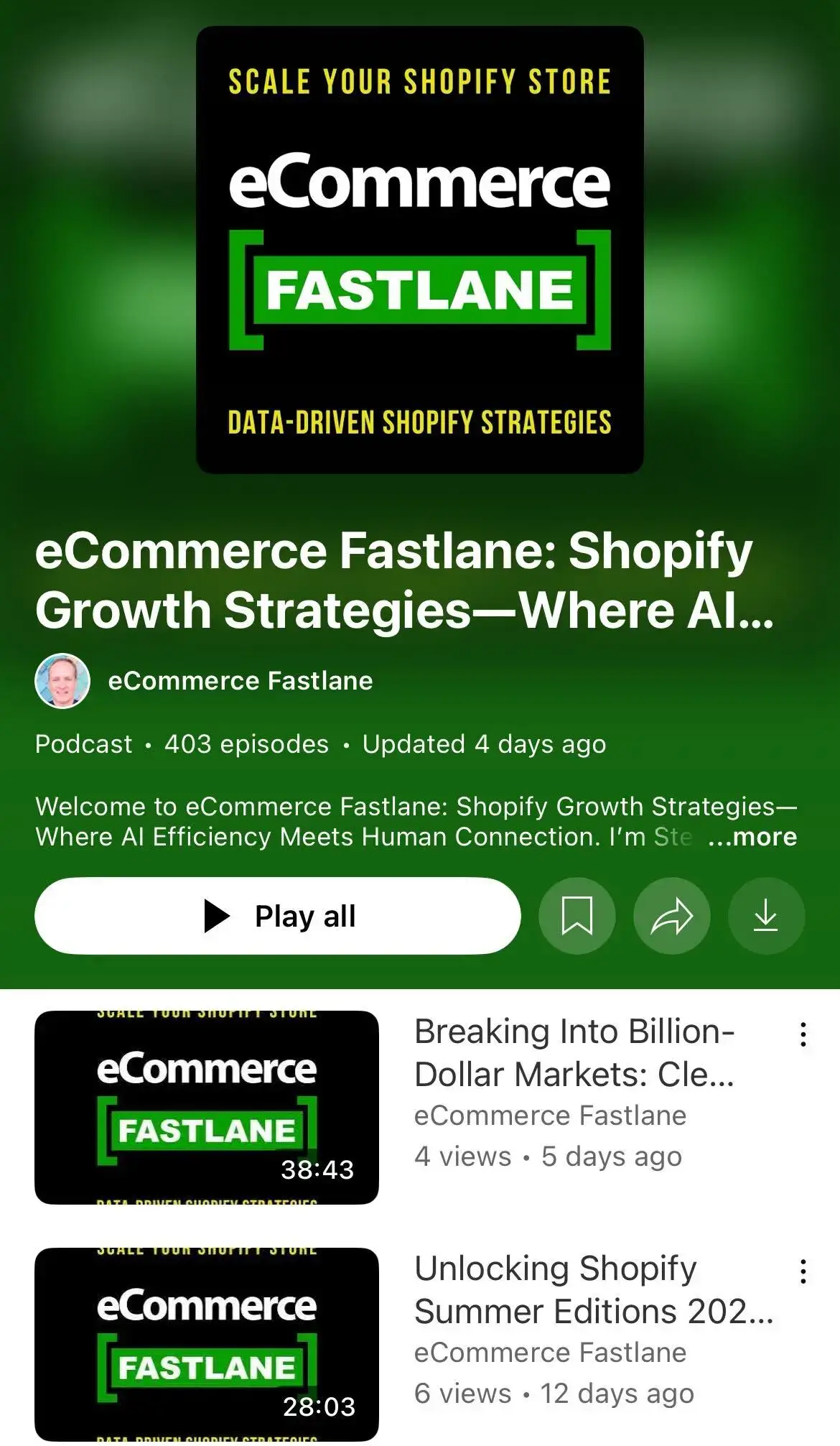Play all podcast episodes
Image resolution: width=840 pixels, height=1446 pixels.
pyautogui.click(x=277, y=916)
